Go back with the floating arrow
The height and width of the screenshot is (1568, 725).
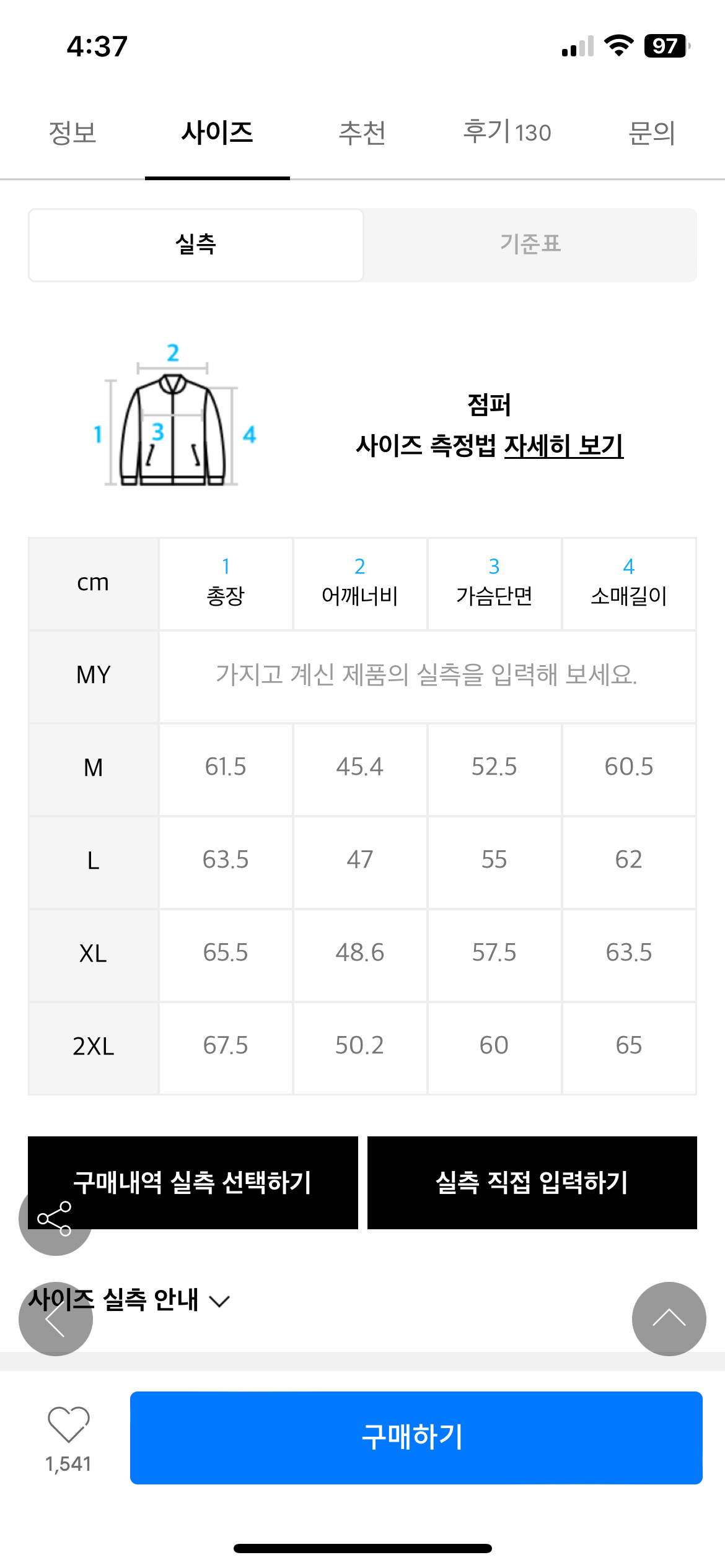click(x=55, y=1320)
